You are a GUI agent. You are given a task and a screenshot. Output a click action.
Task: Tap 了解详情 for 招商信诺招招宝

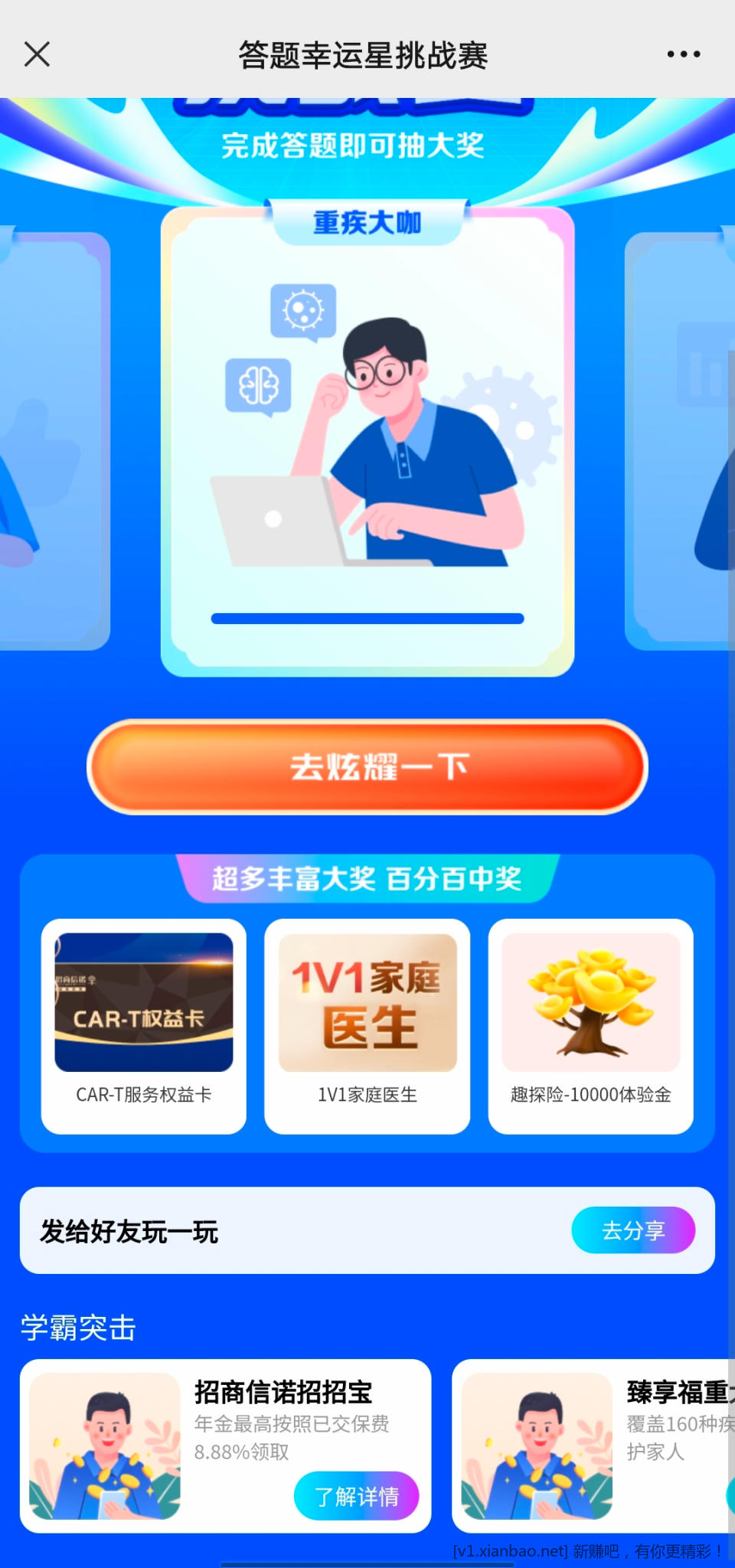356,1495
